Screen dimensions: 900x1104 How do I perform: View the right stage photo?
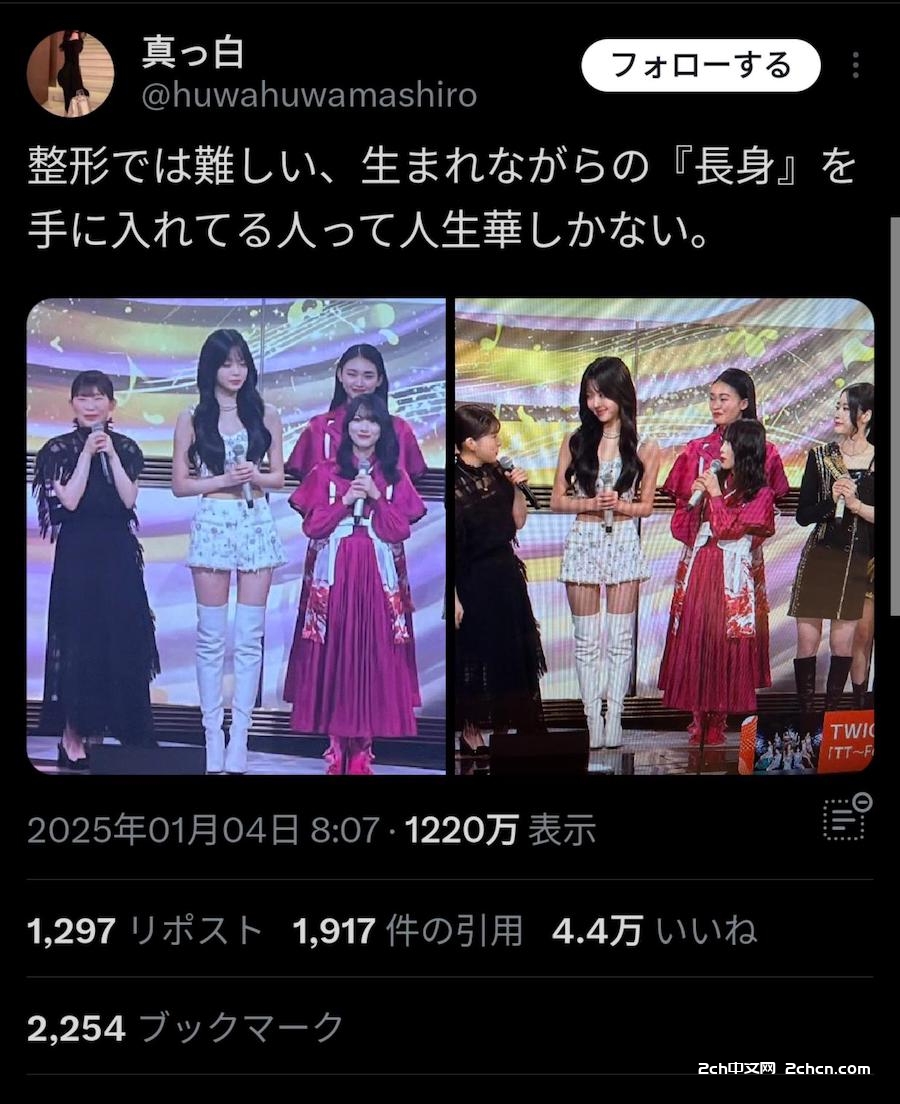664,536
